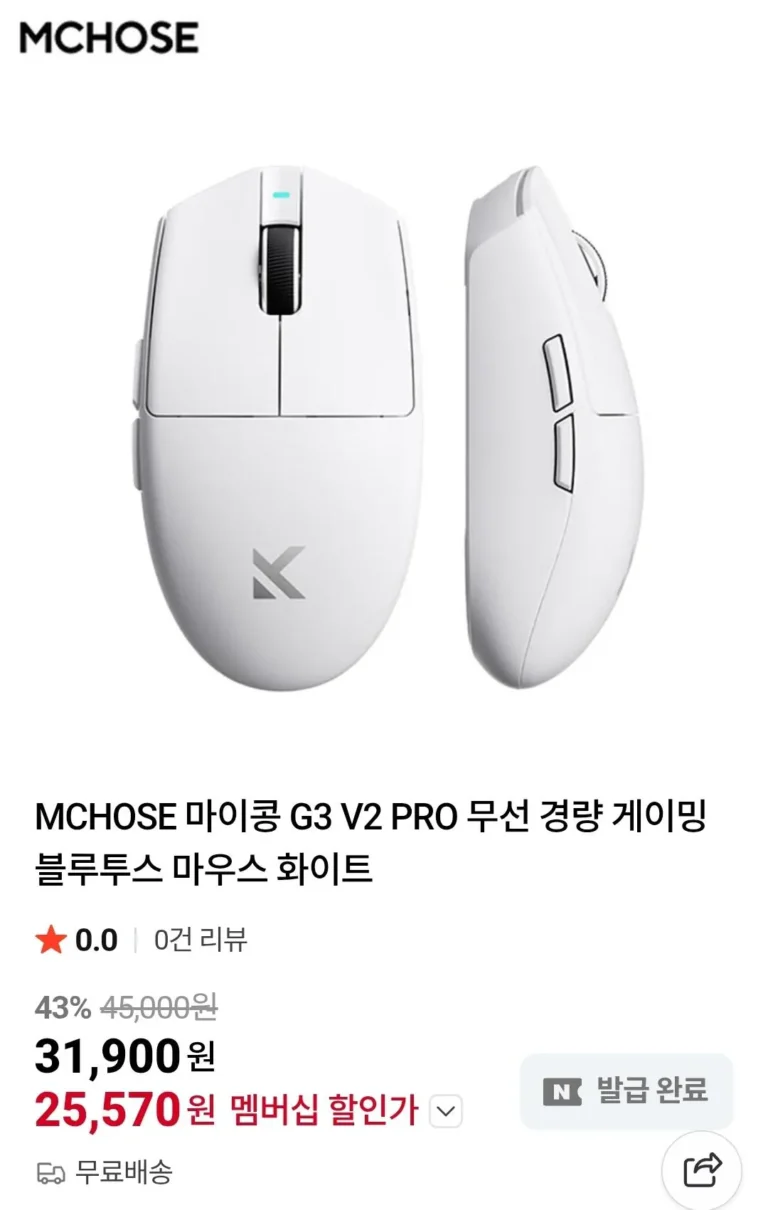Expand the 멤버십 할인가 chevron
The image size is (768, 1210).
tap(447, 1110)
